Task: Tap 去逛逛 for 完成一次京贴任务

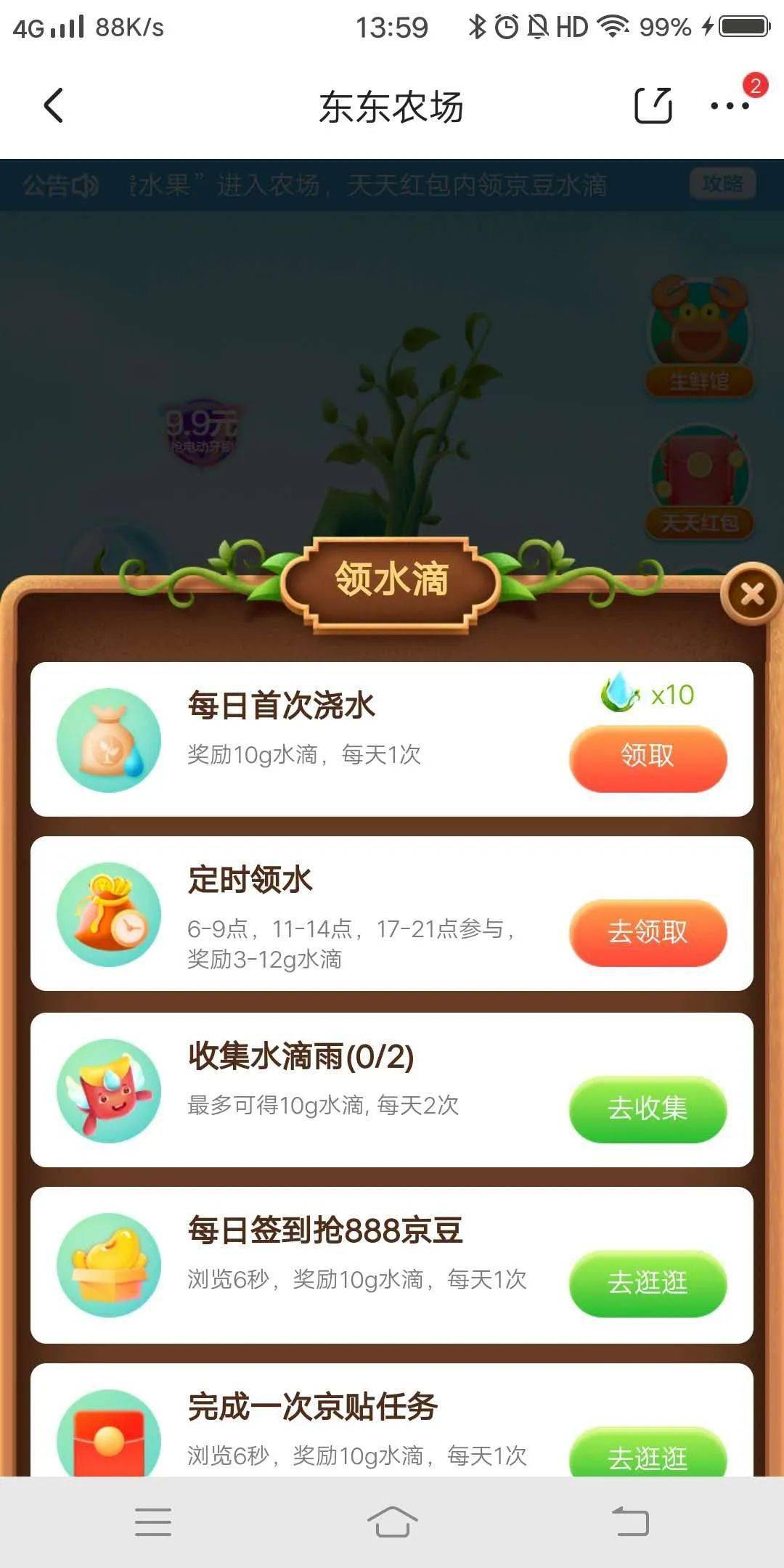Action: [648, 1455]
